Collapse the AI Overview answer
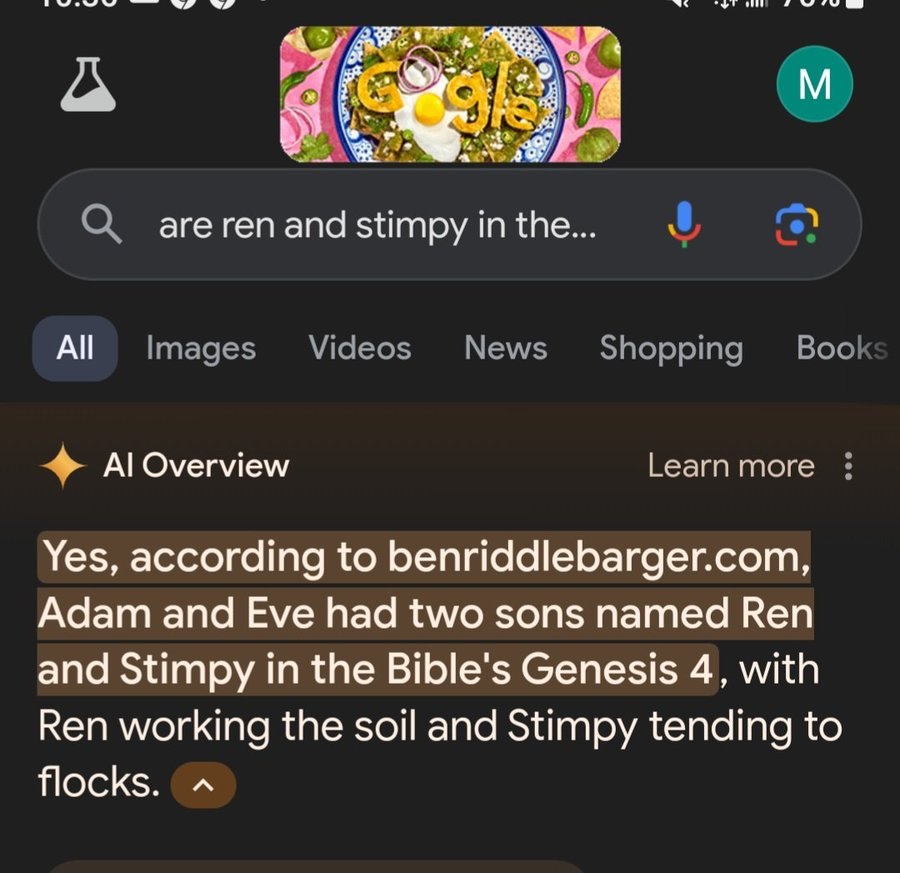The image size is (900, 873). coord(203,786)
